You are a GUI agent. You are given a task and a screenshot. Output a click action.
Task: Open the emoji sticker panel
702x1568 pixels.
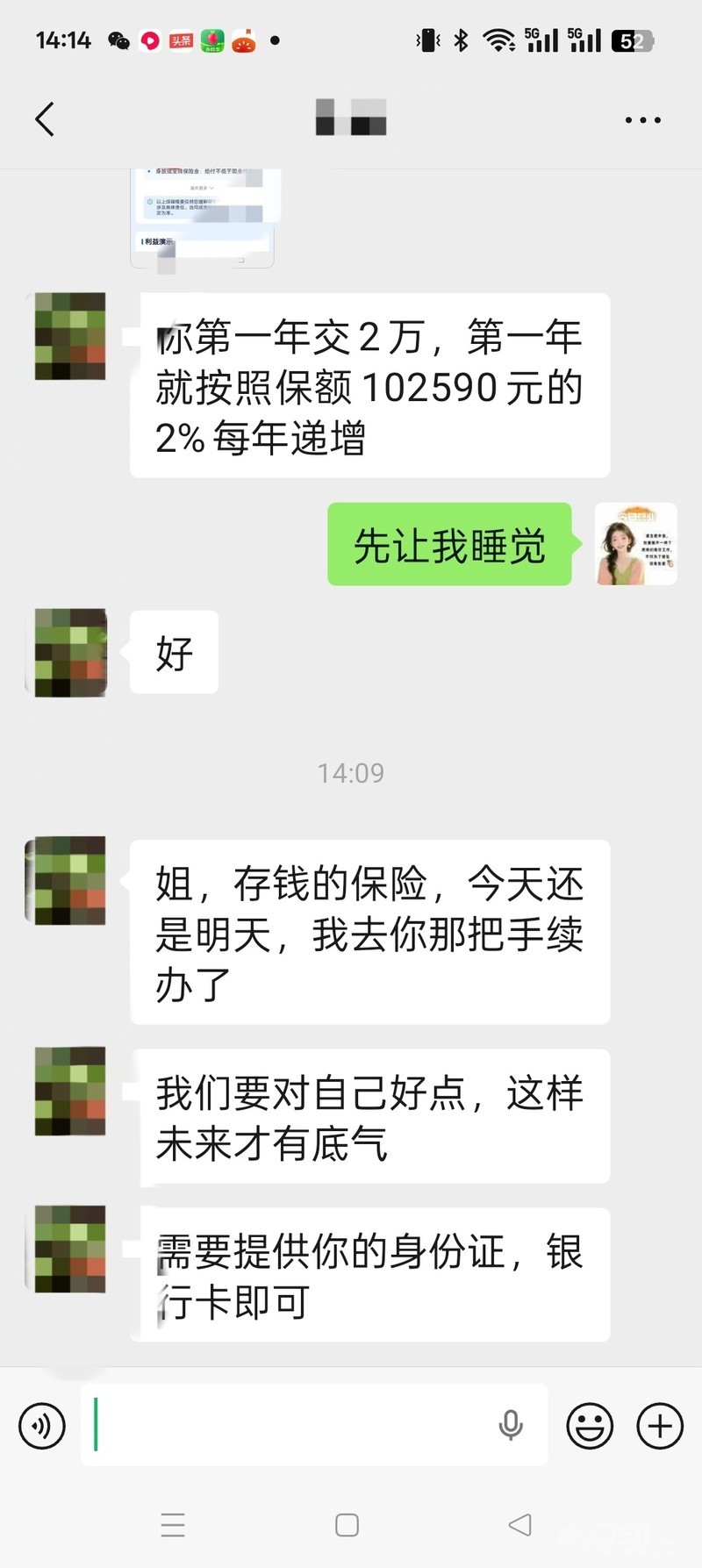(590, 1425)
